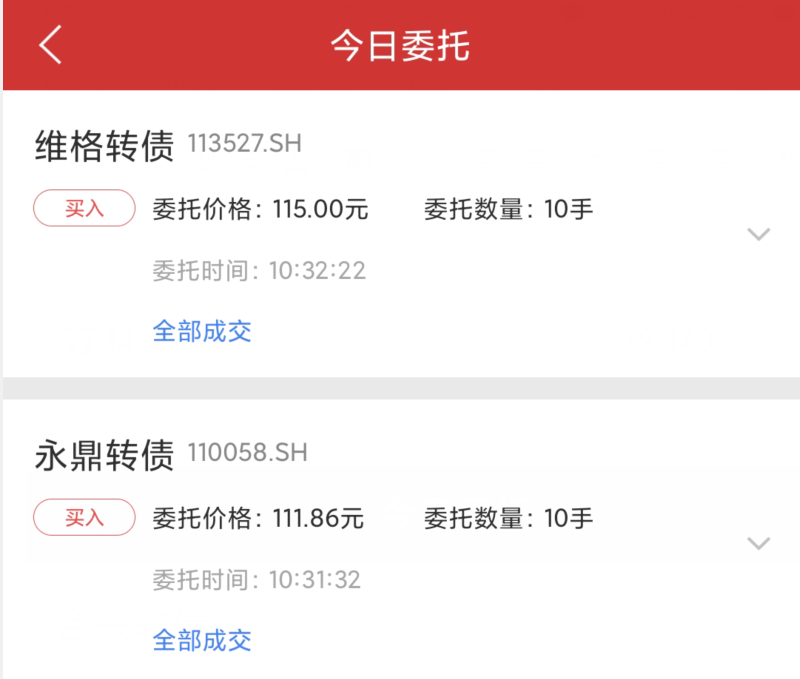Expand the 永鼎转债 order details chevron

point(758,543)
